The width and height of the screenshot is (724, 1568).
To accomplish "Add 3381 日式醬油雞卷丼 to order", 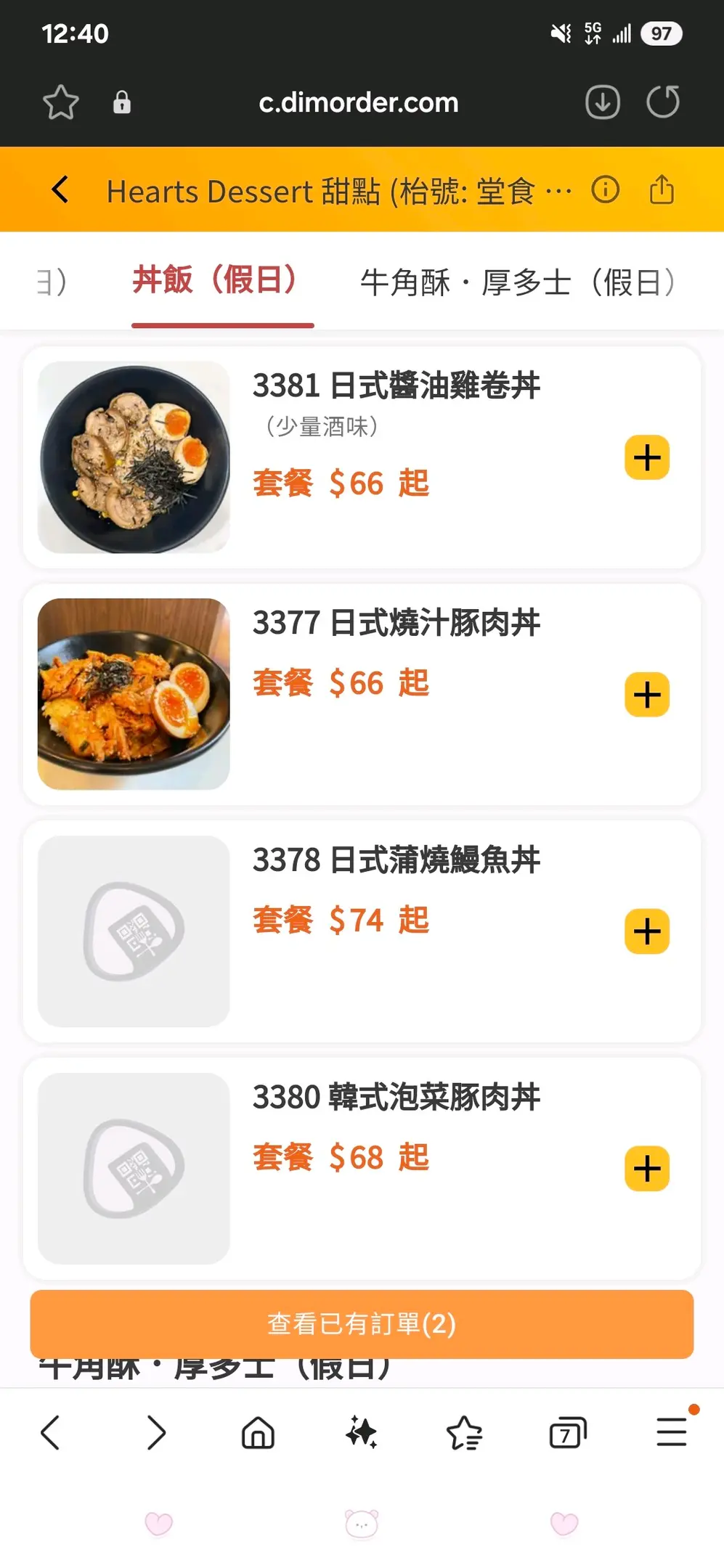I will pyautogui.click(x=646, y=457).
